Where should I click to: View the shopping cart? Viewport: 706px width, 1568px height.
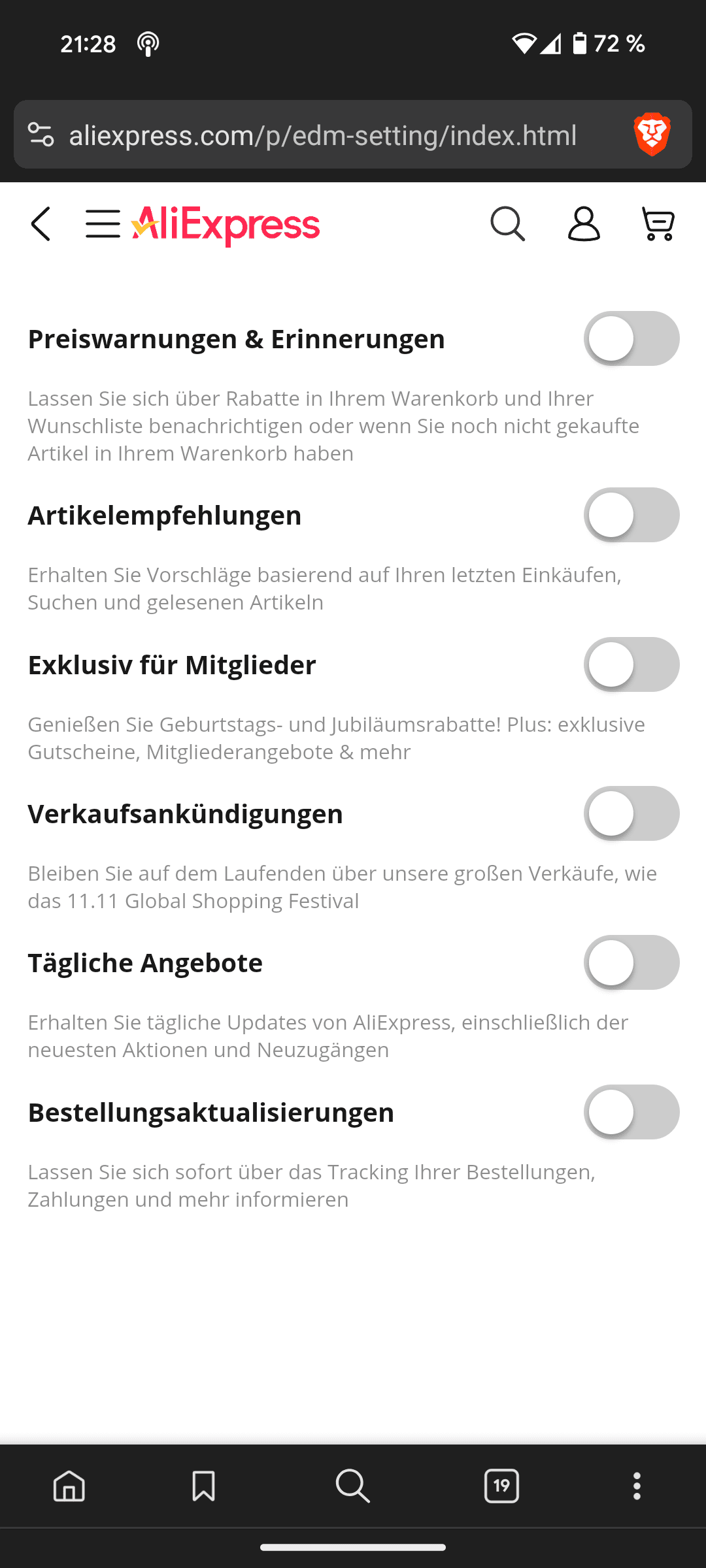(x=658, y=224)
